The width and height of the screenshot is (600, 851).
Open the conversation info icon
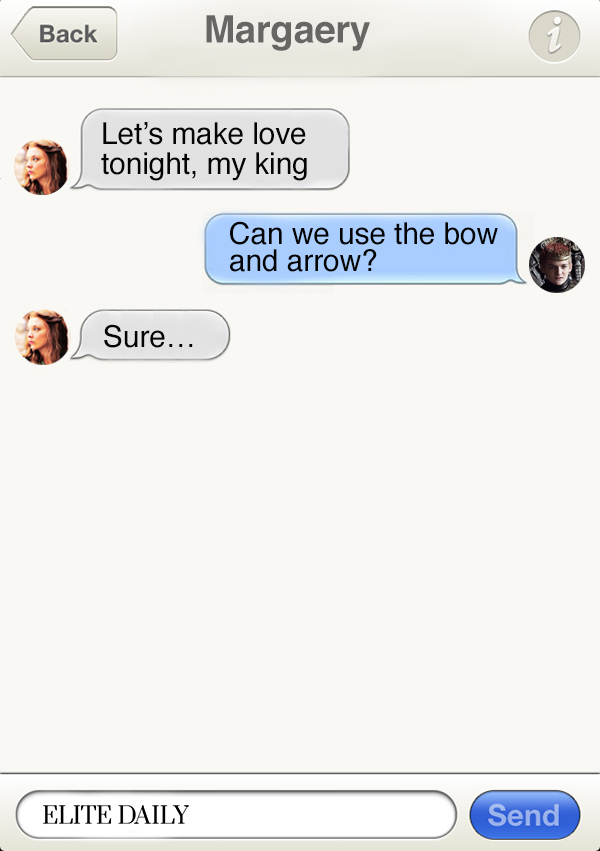point(553,37)
